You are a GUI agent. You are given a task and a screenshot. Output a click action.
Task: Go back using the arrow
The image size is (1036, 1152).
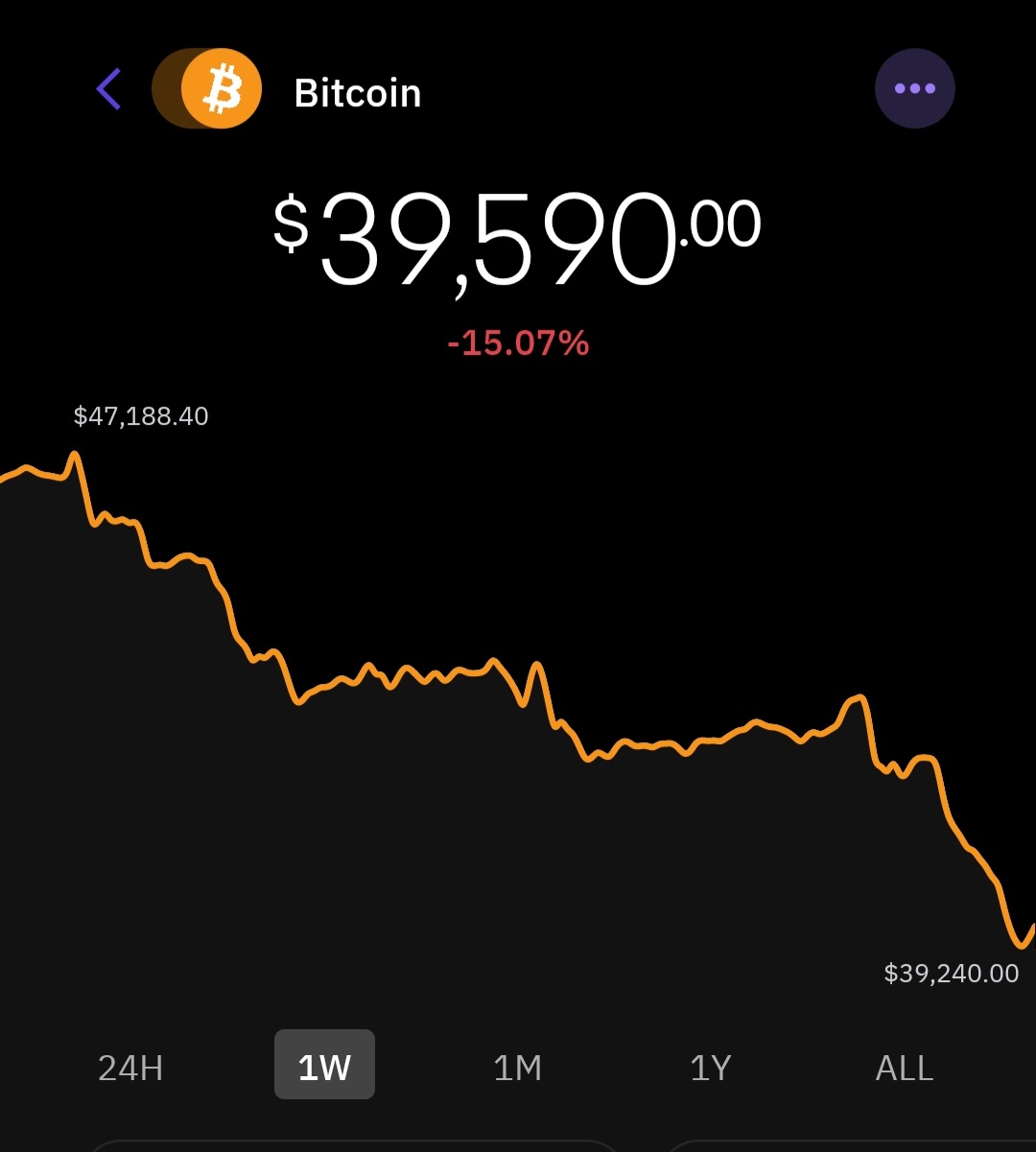tap(108, 89)
